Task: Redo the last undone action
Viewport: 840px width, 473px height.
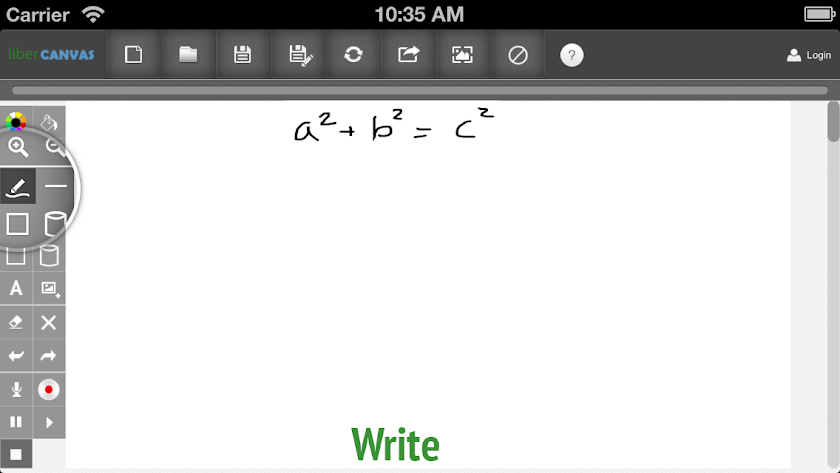Action: [x=49, y=356]
